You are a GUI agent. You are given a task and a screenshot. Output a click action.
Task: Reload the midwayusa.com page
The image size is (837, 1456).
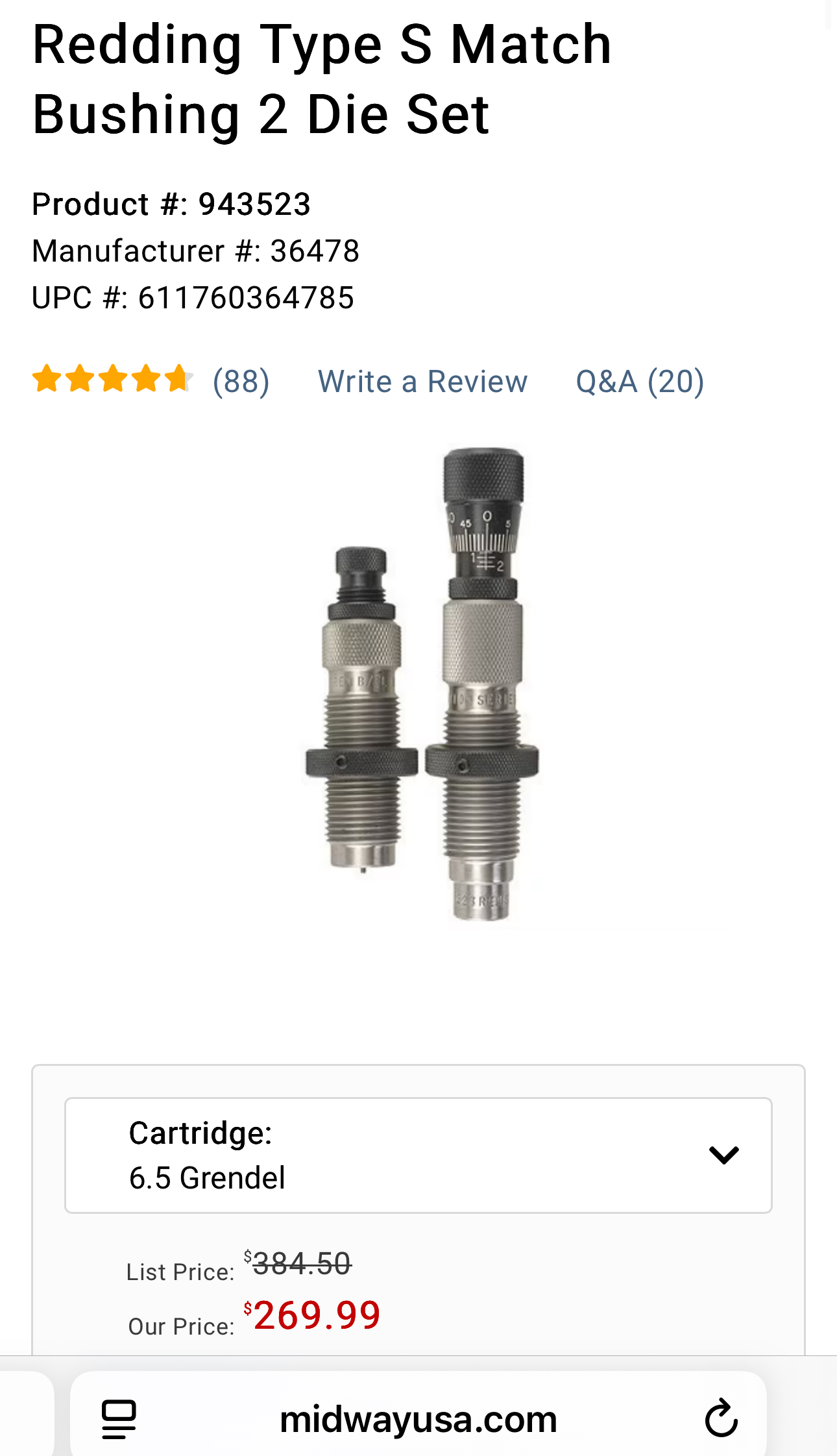tap(721, 1418)
